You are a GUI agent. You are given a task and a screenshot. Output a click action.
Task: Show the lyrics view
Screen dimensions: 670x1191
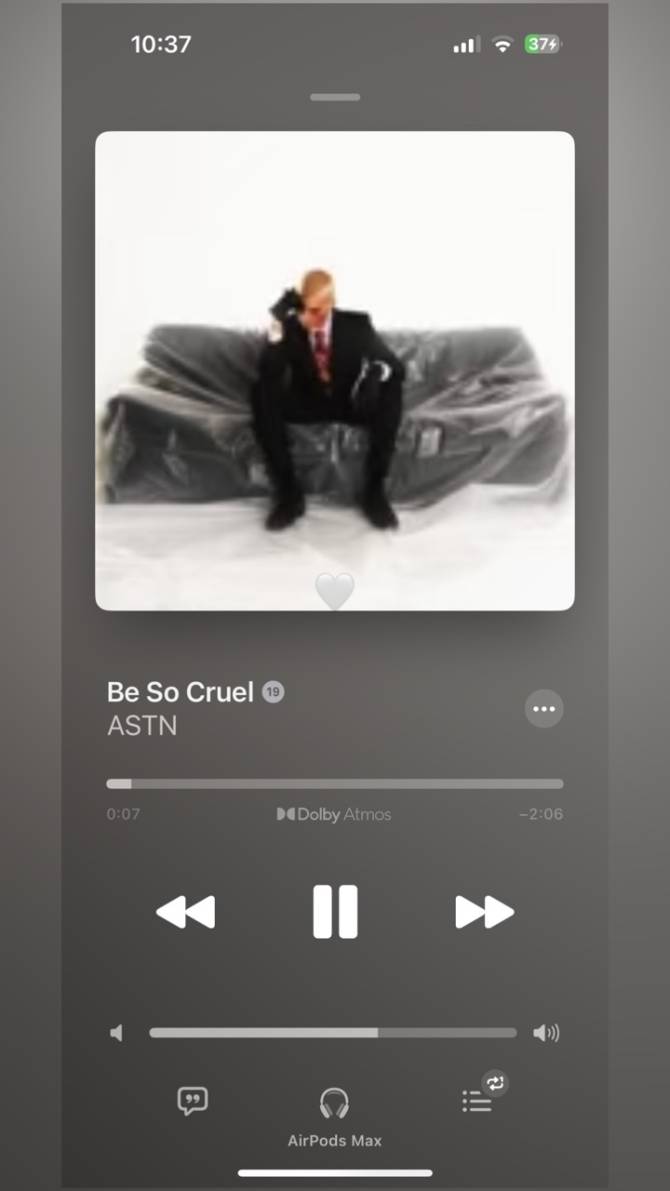(x=192, y=1102)
